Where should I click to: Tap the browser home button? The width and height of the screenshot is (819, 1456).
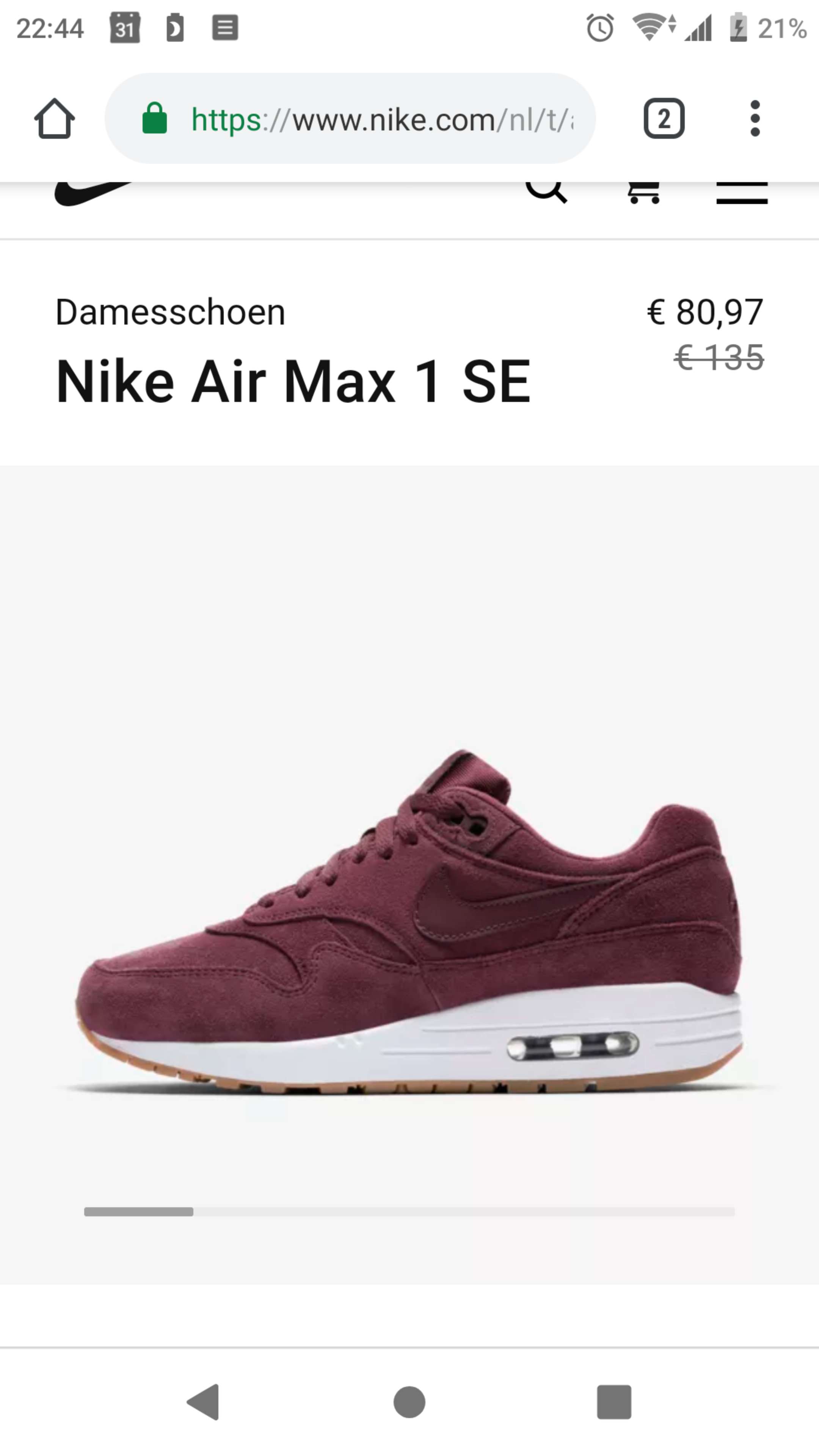54,119
